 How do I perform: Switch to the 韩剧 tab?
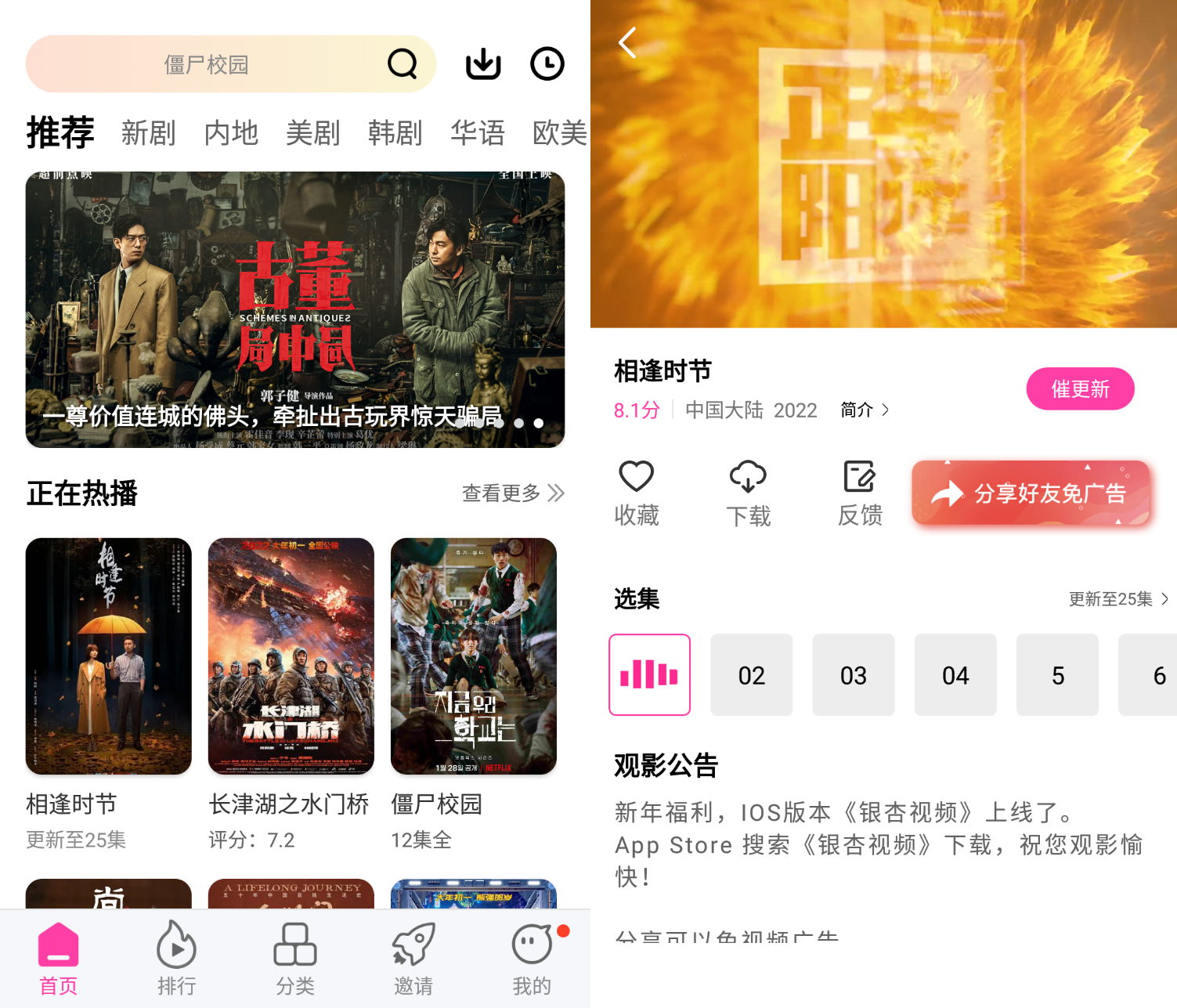click(395, 133)
